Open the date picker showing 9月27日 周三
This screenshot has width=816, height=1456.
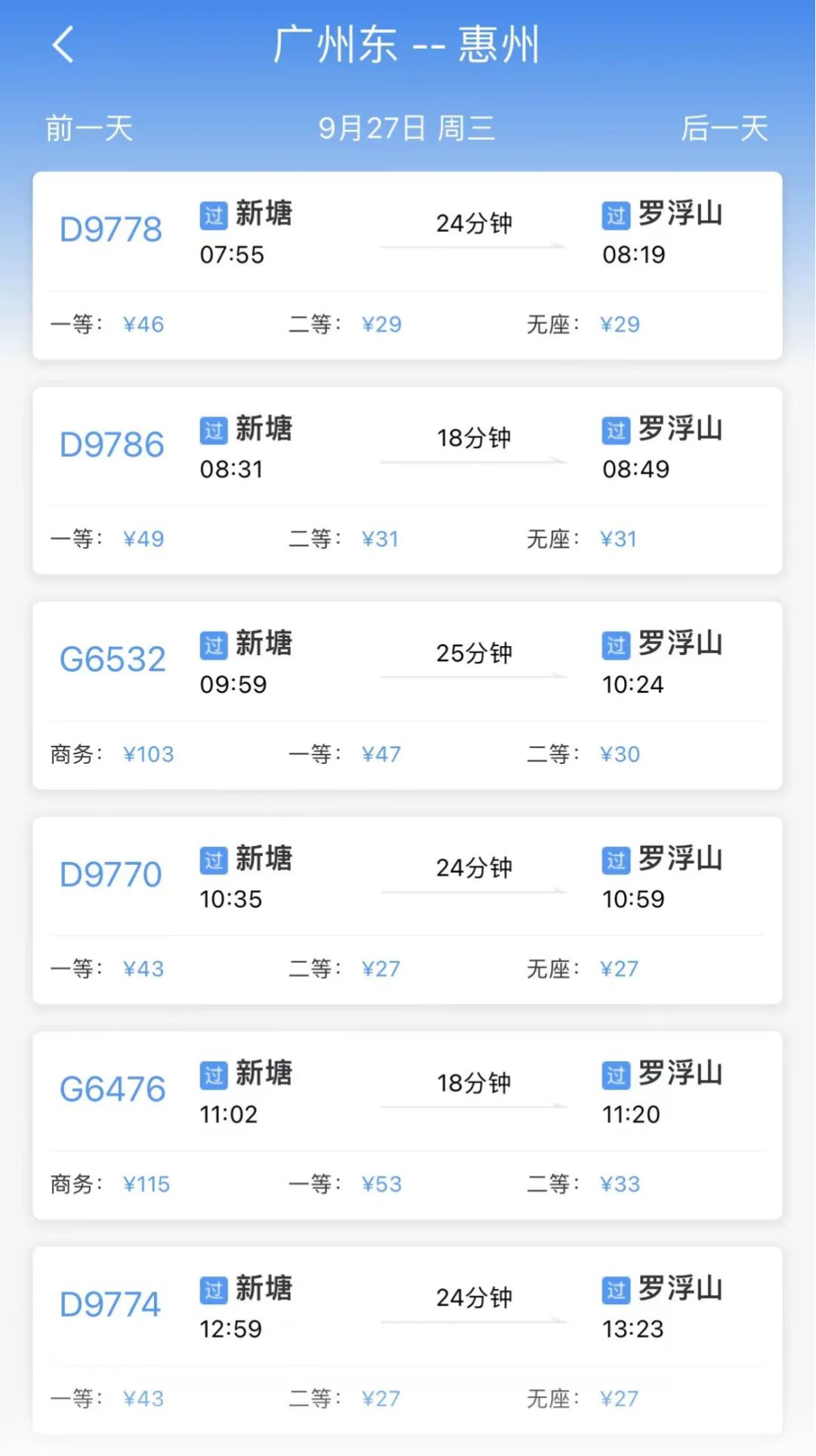click(x=406, y=128)
